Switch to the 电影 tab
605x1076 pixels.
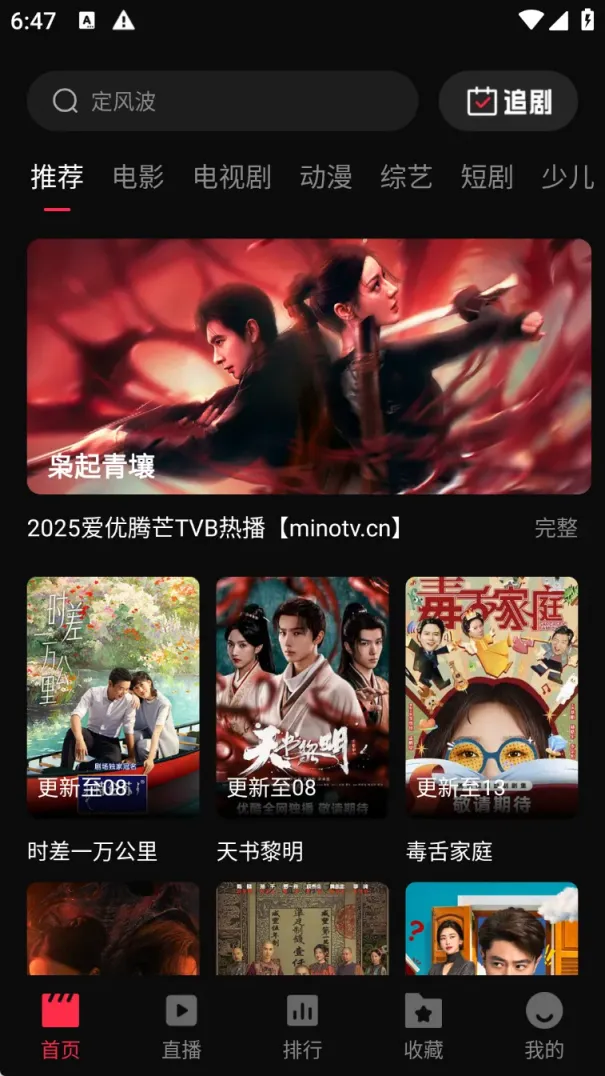pyautogui.click(x=138, y=177)
